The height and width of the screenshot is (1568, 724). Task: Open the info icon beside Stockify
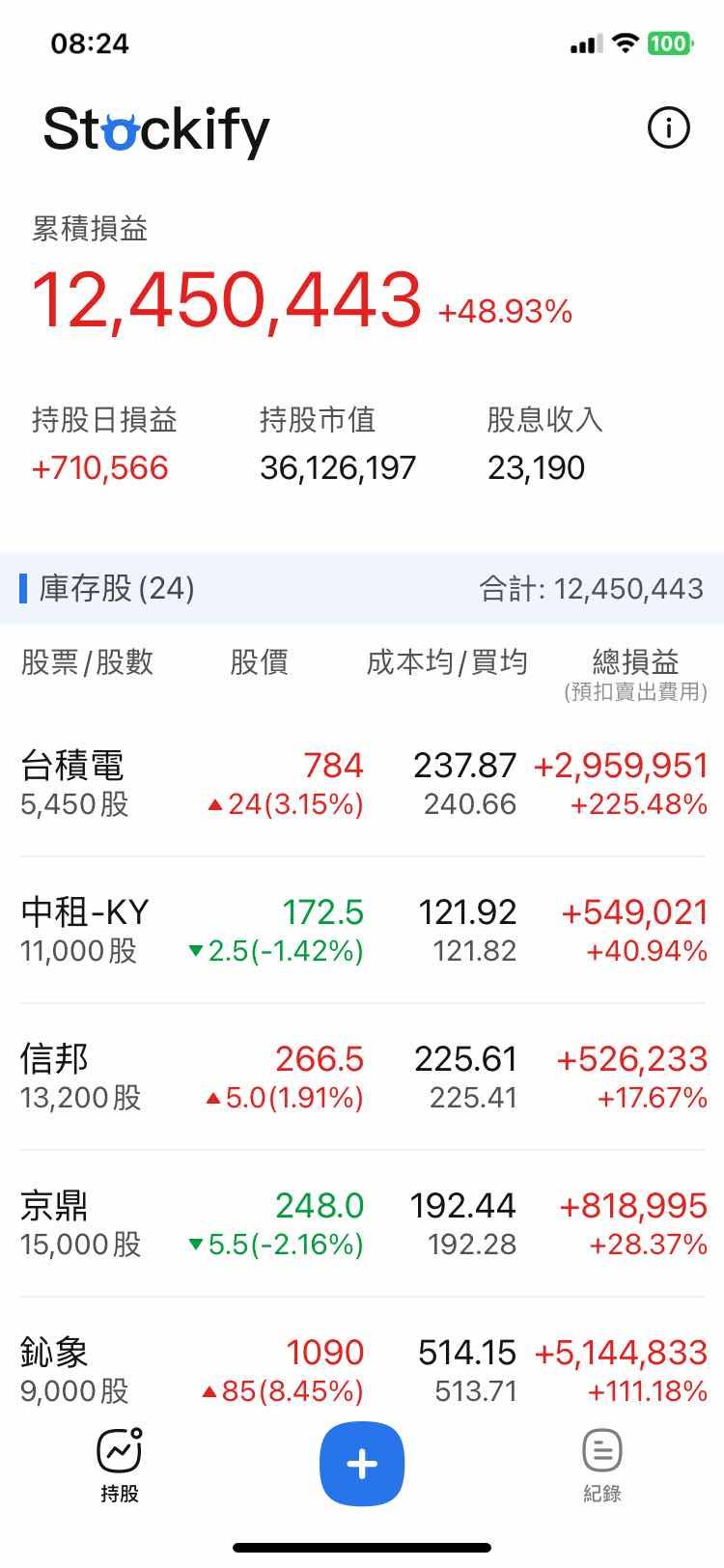668,127
